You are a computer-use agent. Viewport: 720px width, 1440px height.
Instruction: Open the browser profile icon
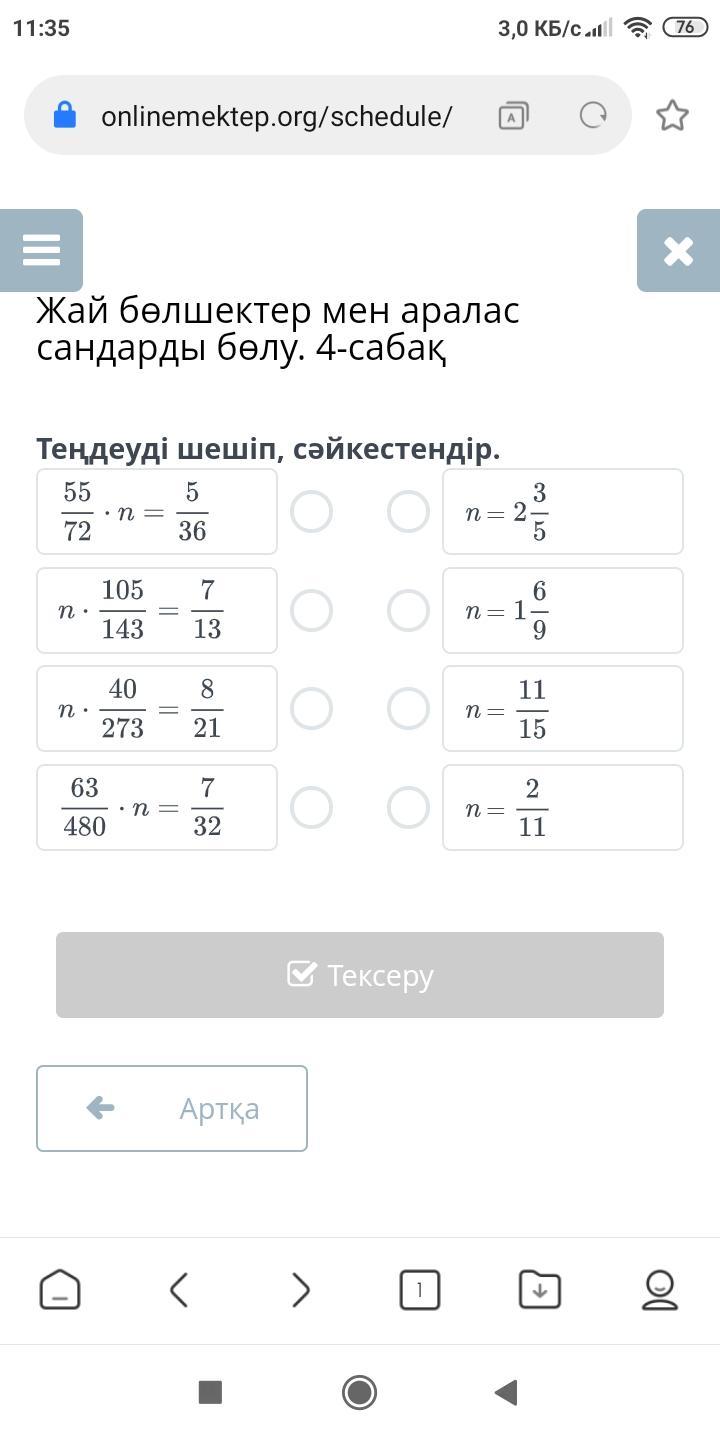(x=660, y=1290)
